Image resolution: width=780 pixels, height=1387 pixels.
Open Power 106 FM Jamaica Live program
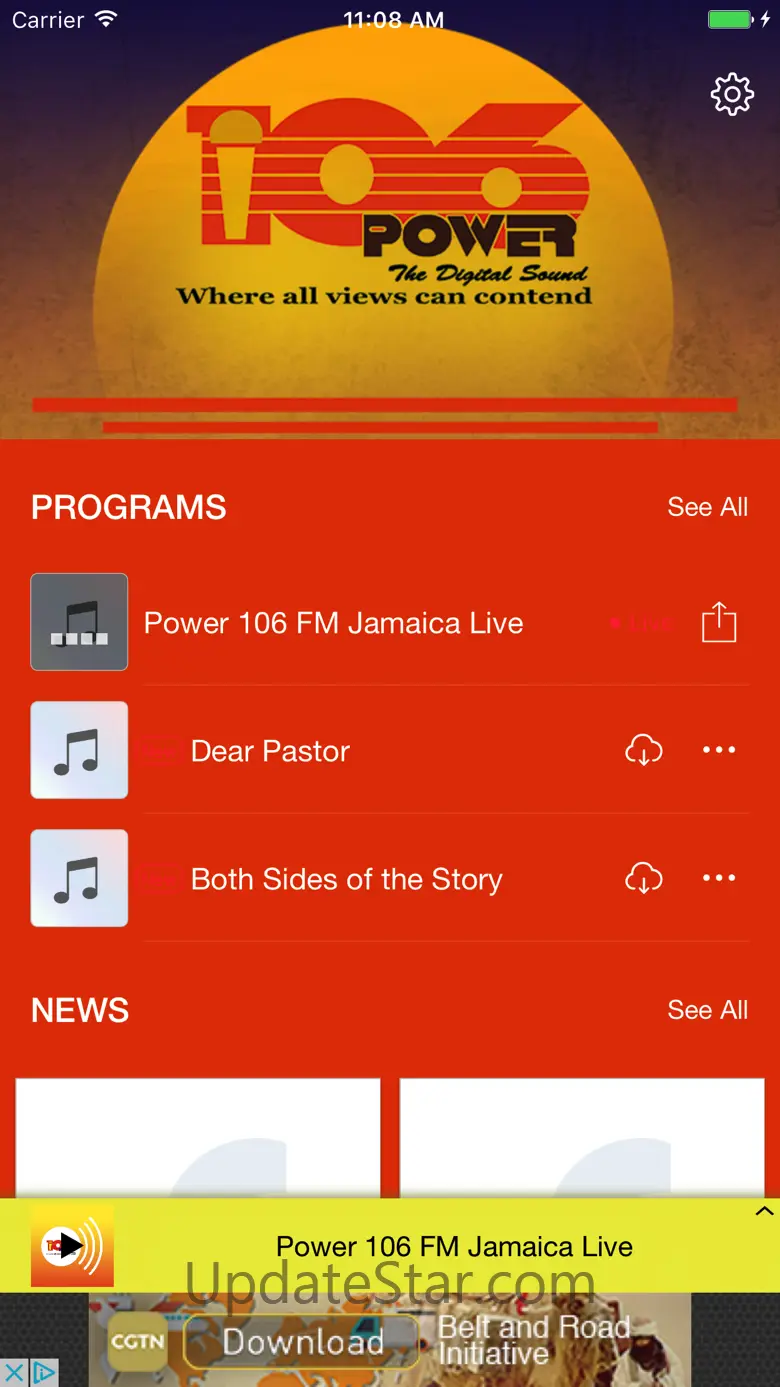click(333, 623)
